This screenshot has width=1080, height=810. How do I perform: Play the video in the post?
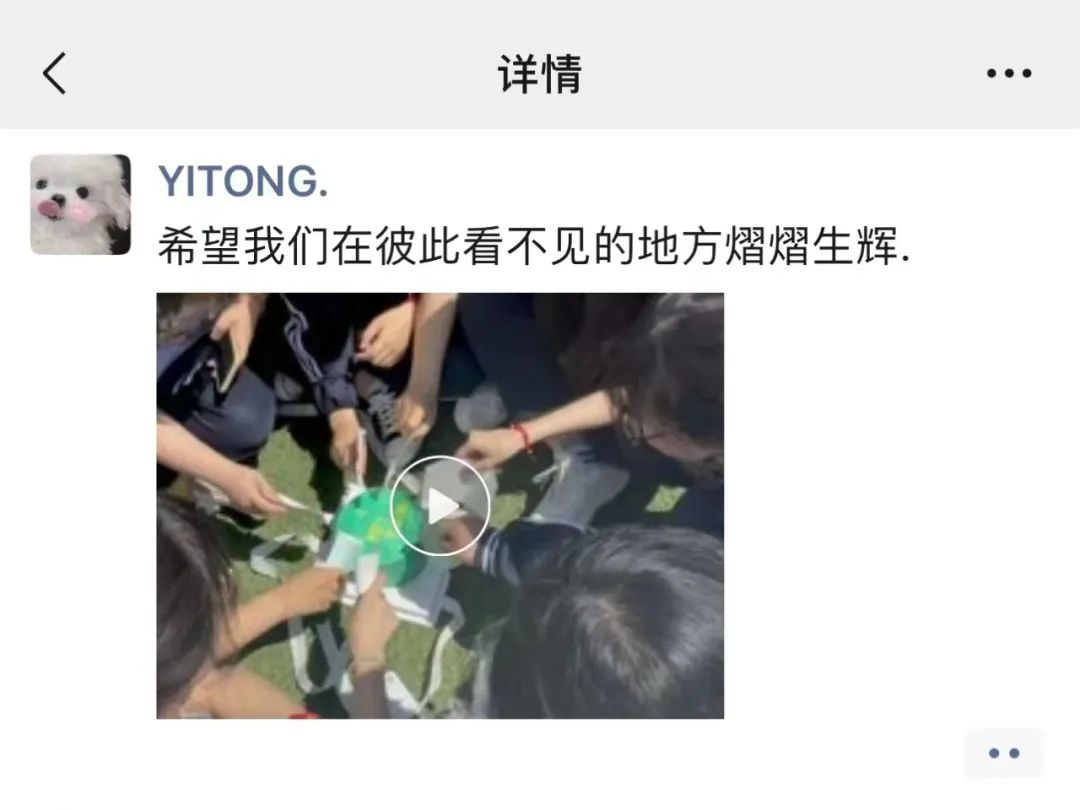click(x=440, y=506)
